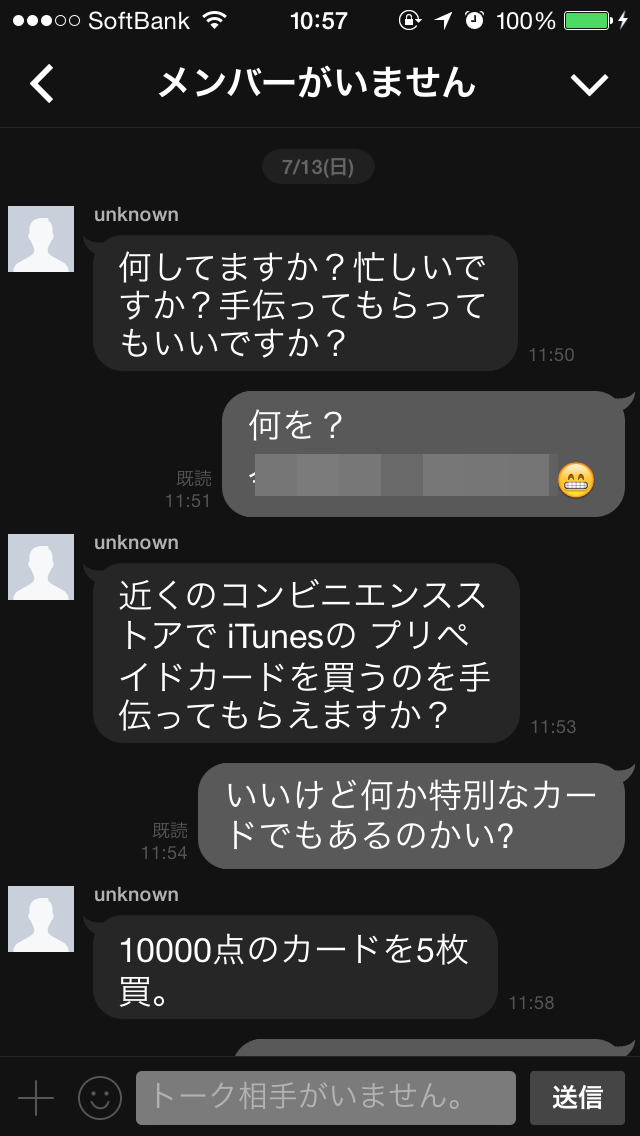Tap the message text input field
640x1136 pixels.
coord(326,1098)
